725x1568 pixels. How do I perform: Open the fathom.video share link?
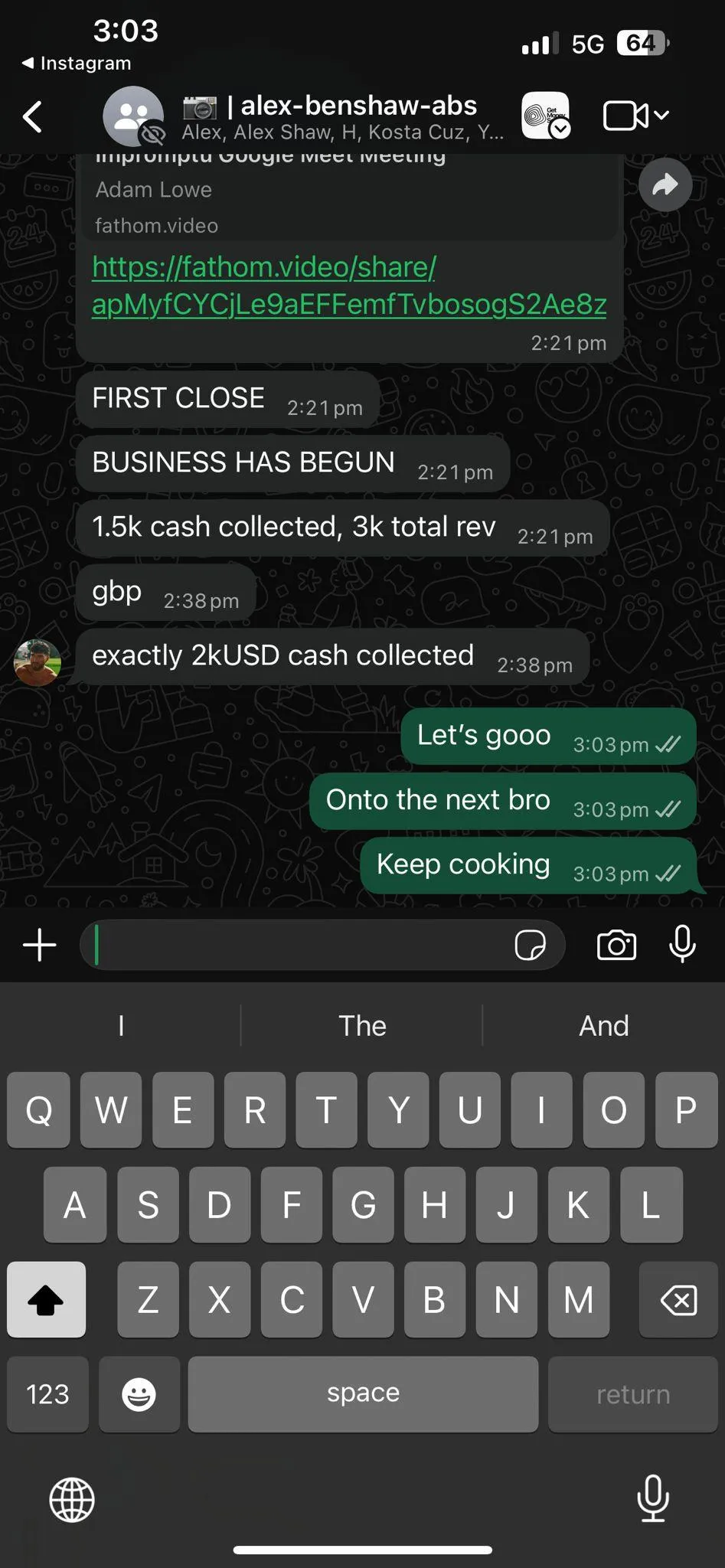348,286
